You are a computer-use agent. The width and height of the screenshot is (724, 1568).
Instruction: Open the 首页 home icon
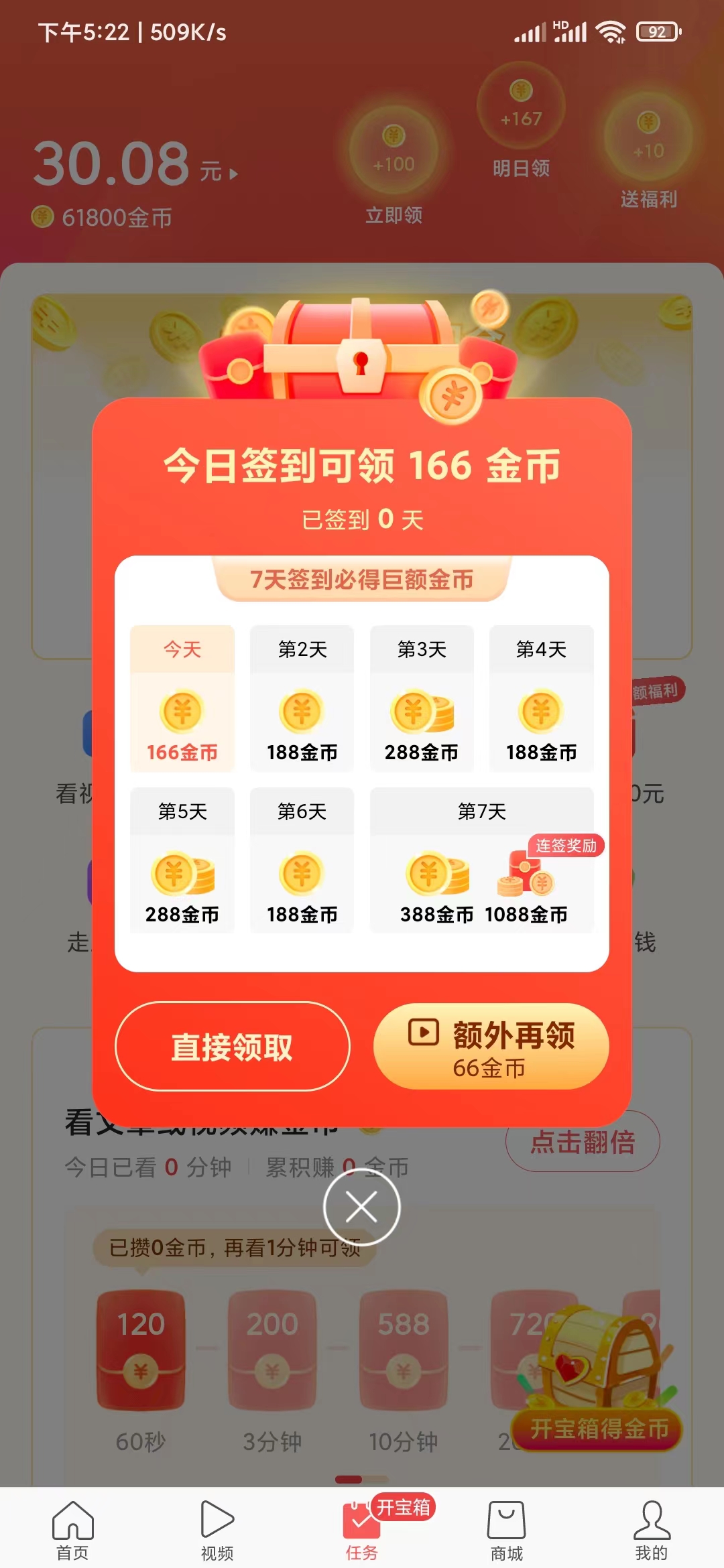click(x=72, y=1521)
